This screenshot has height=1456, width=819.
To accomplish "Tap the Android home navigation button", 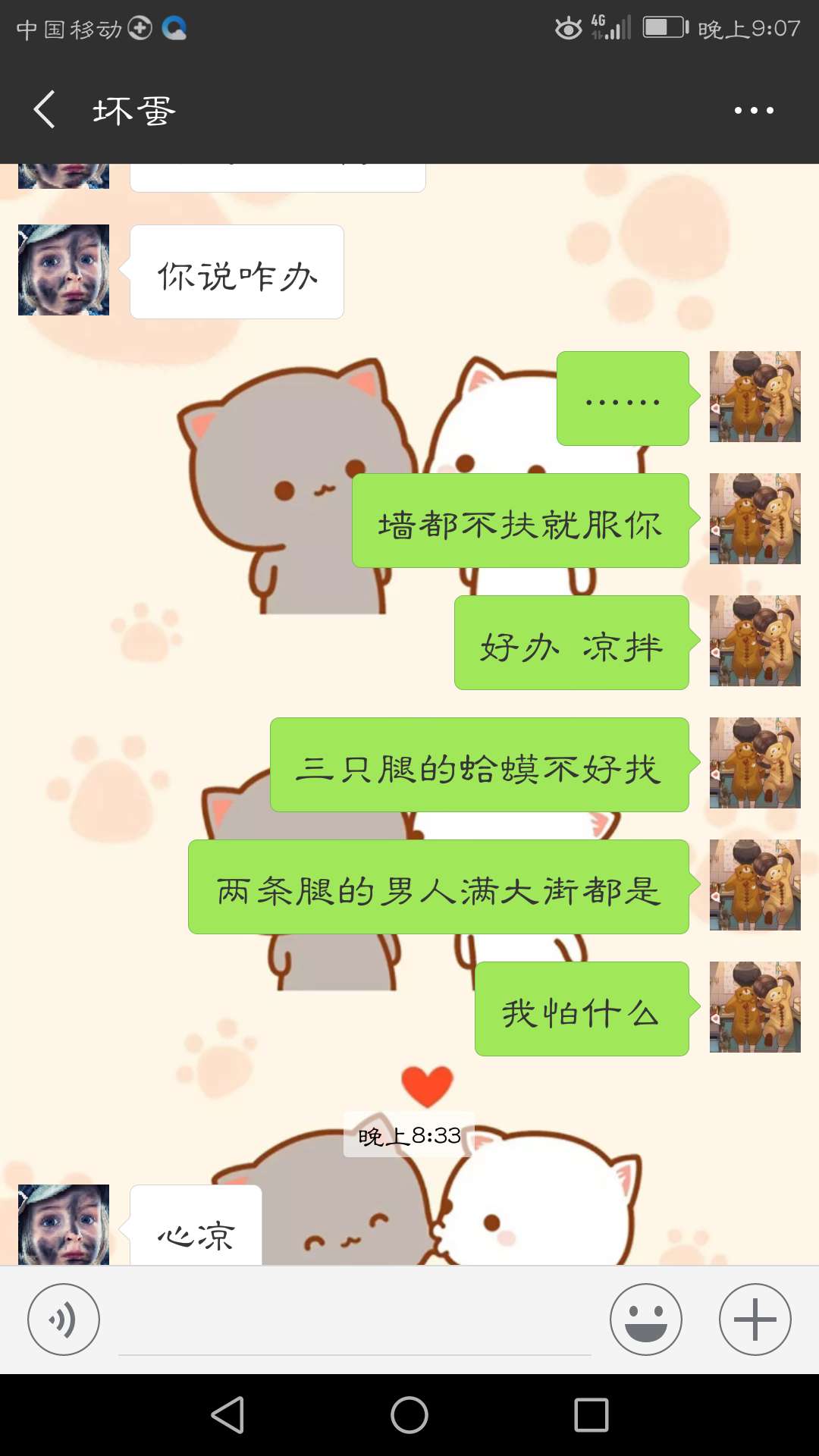I will (409, 1415).
